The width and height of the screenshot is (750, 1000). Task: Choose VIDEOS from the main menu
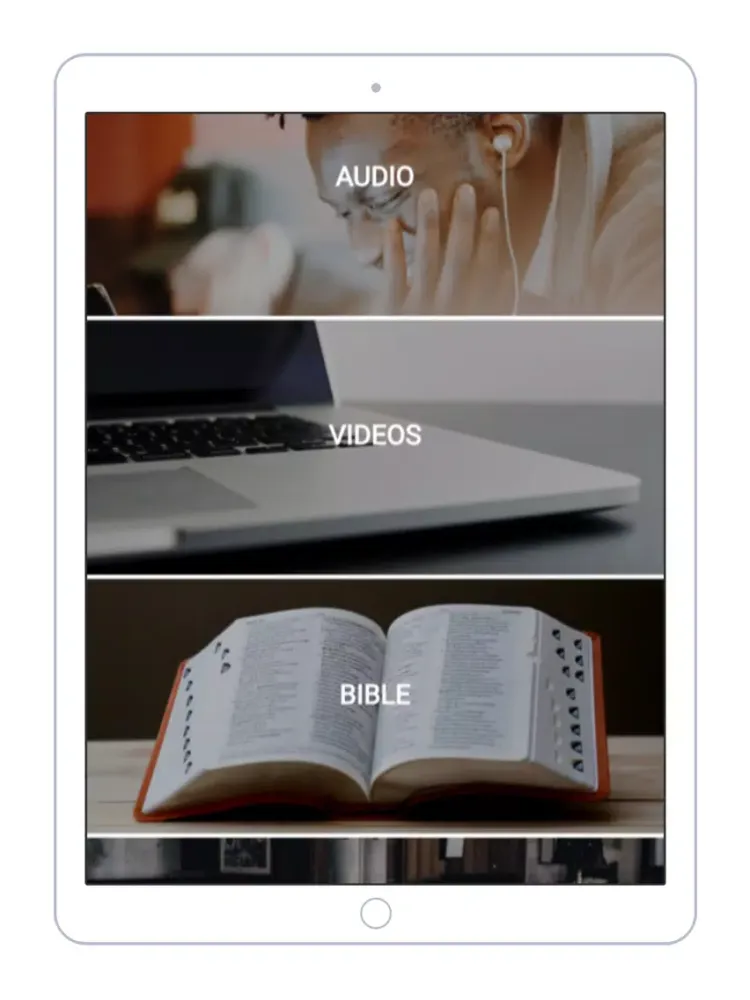click(x=375, y=445)
